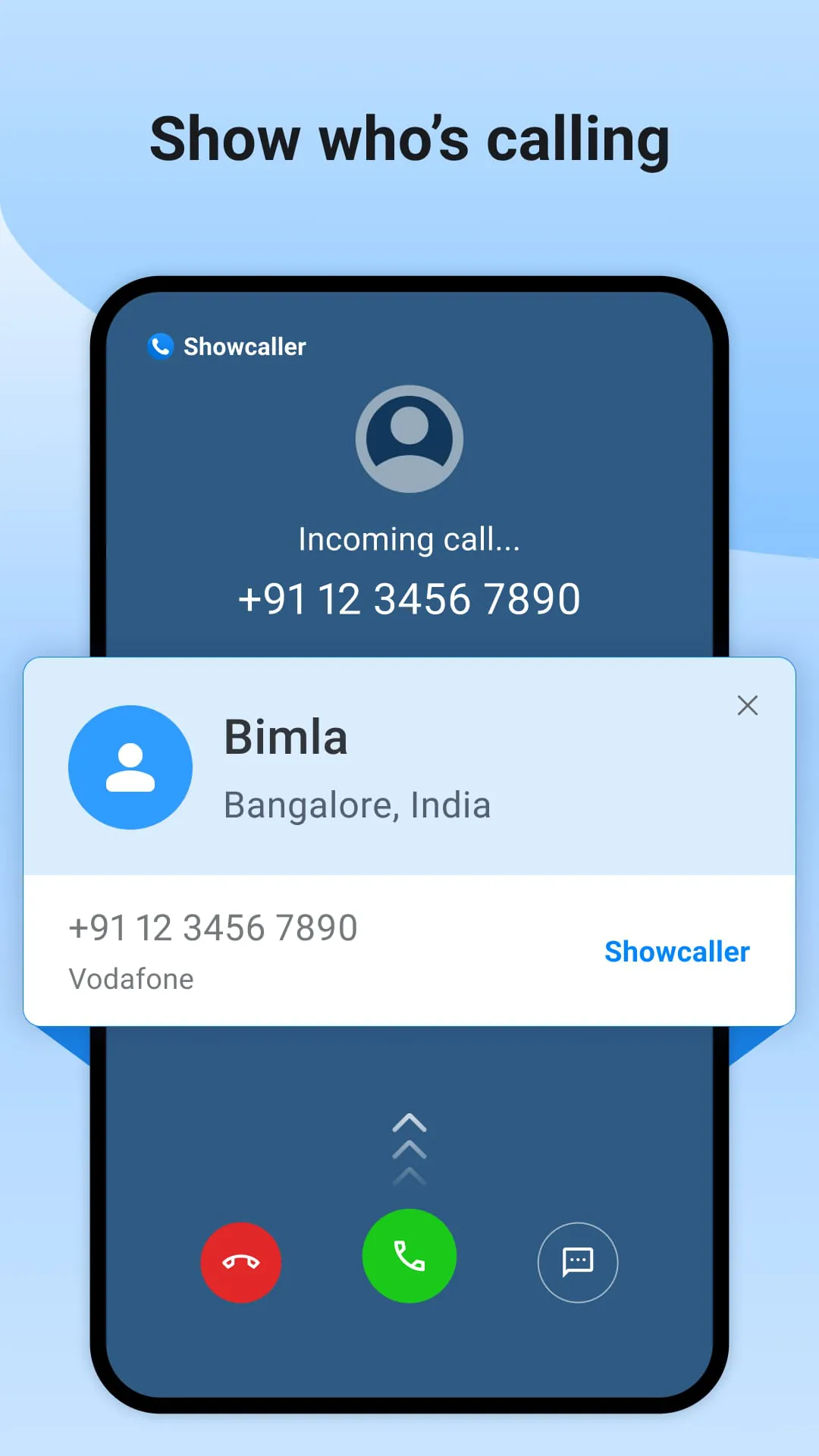Tap the Bangalore, India location text

pos(357,805)
